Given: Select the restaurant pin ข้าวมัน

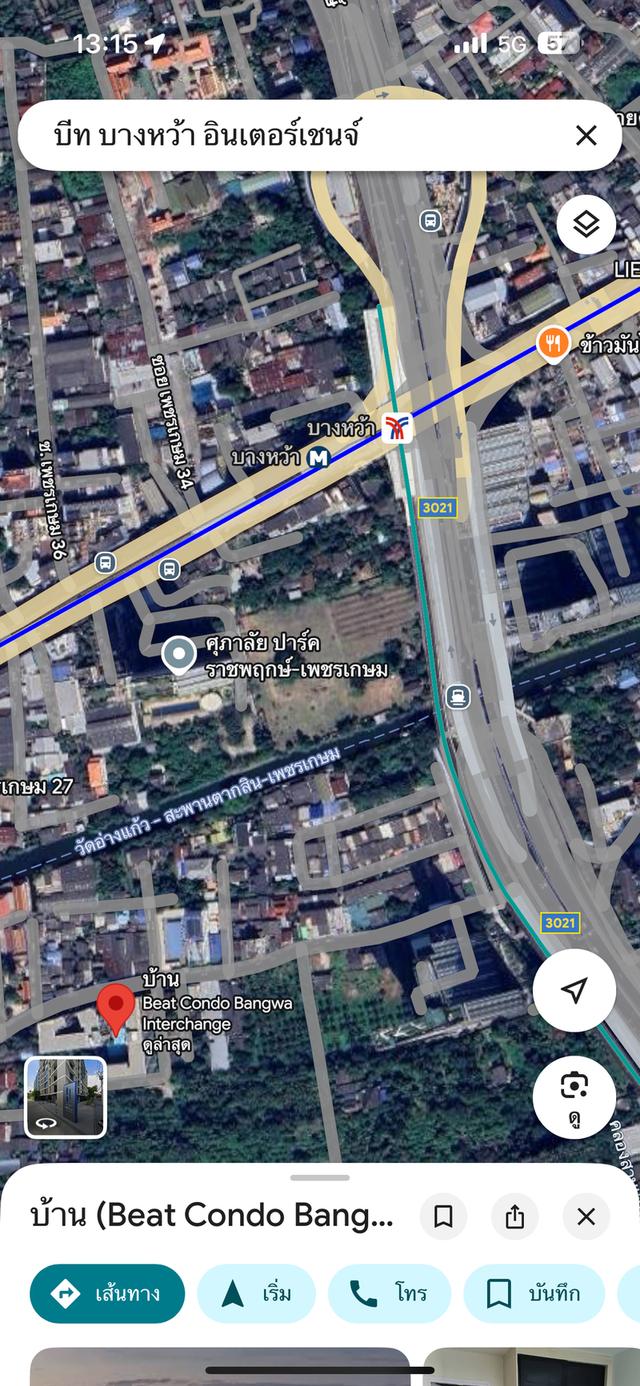Looking at the screenshot, I should pyautogui.click(x=552, y=344).
